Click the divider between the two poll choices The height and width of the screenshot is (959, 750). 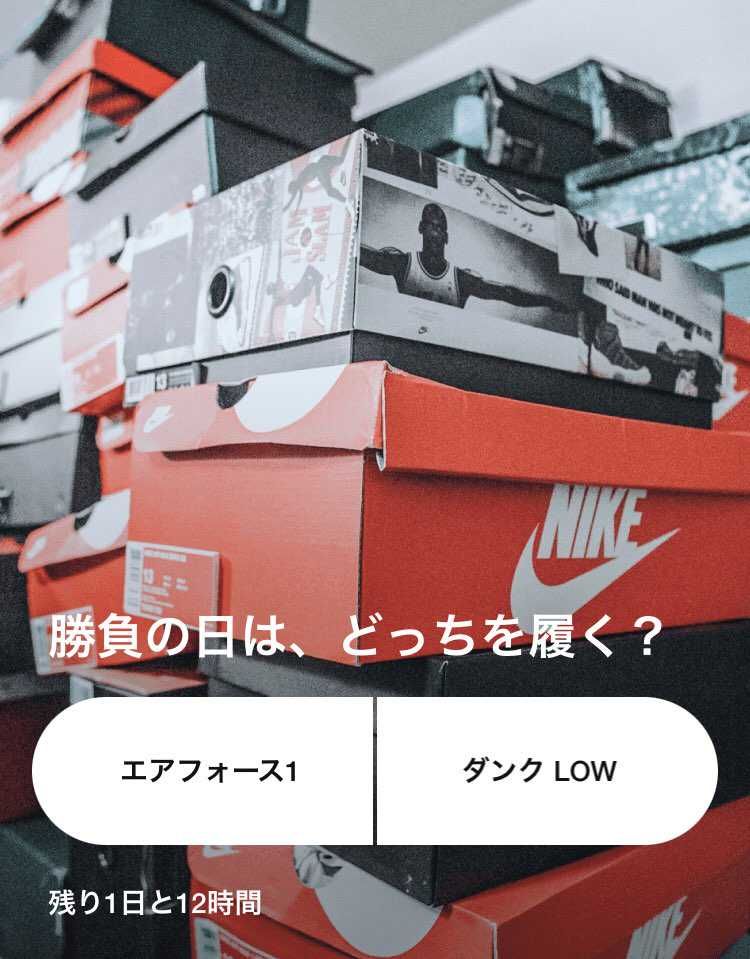coord(373,770)
